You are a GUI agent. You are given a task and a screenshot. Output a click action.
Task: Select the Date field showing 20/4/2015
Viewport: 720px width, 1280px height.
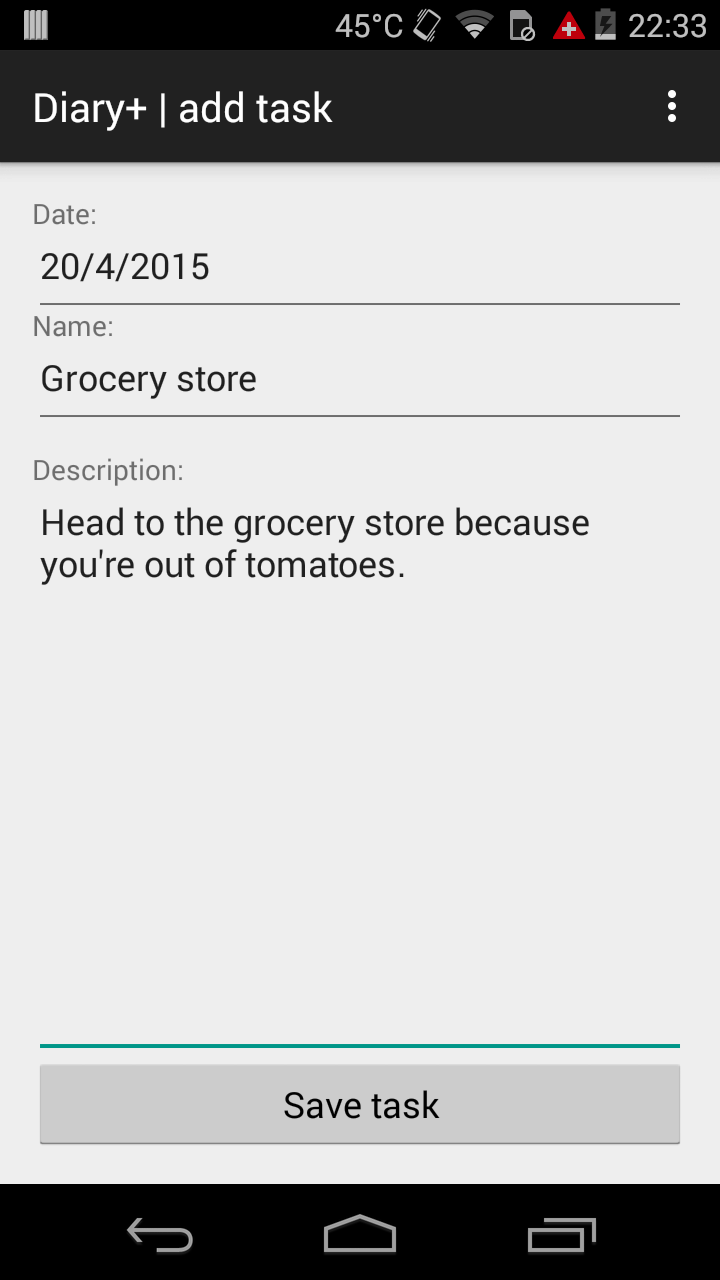(360, 266)
